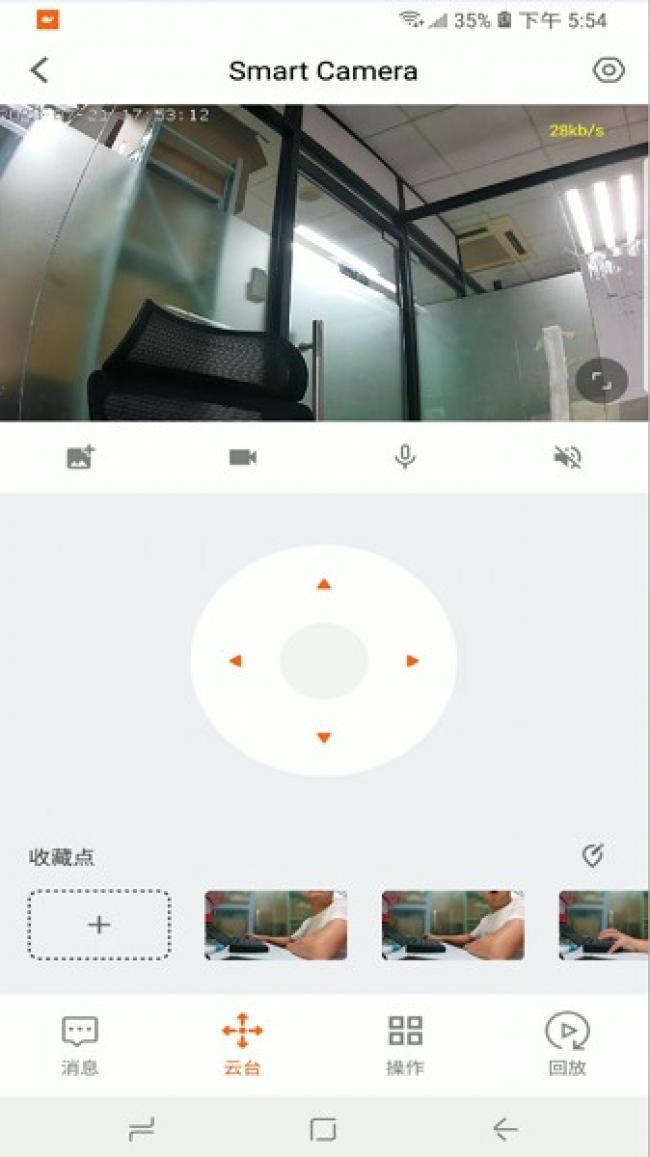Viewport: 650px width, 1157px height.
Task: Pan camera up with the up arrow
Action: tap(323, 584)
